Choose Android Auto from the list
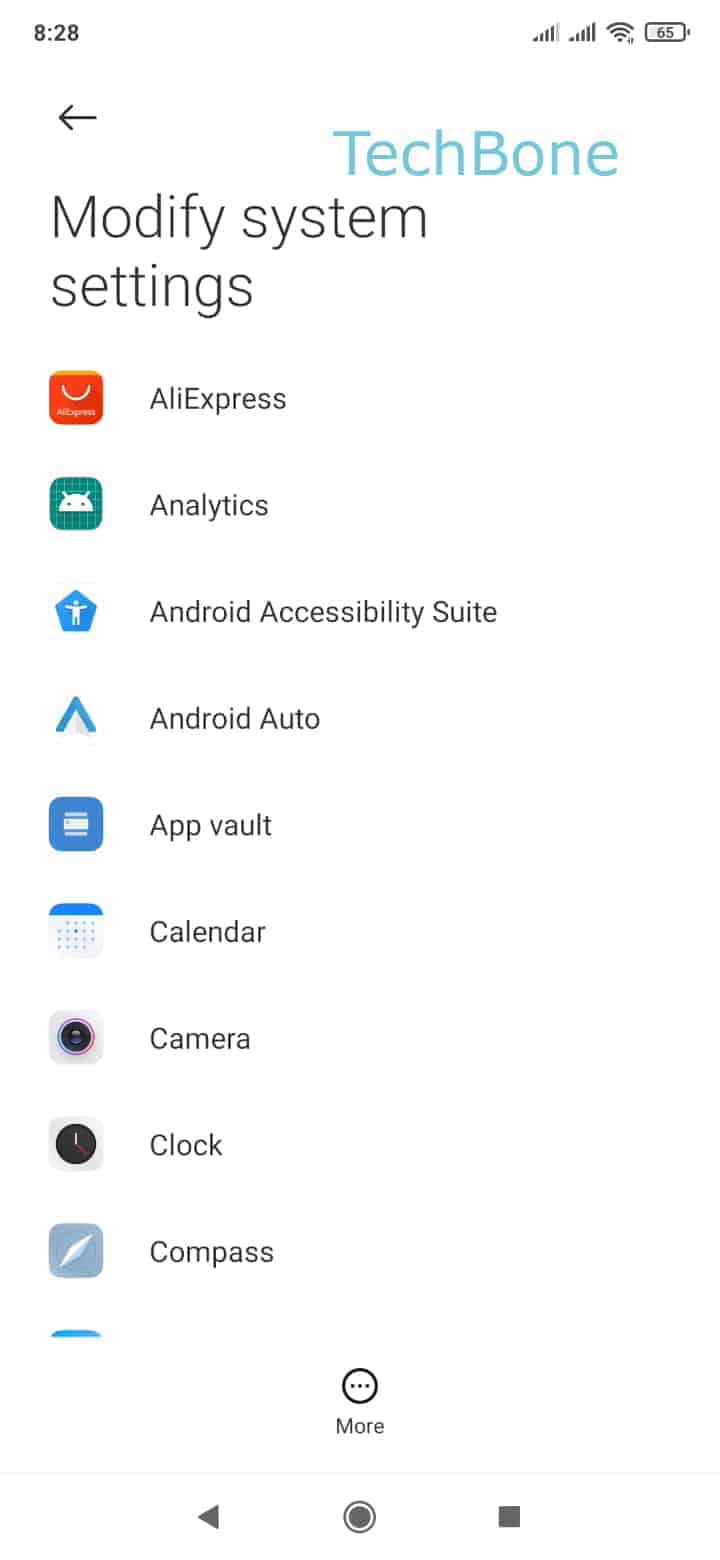This screenshot has height=1560, width=720. pyautogui.click(x=235, y=719)
